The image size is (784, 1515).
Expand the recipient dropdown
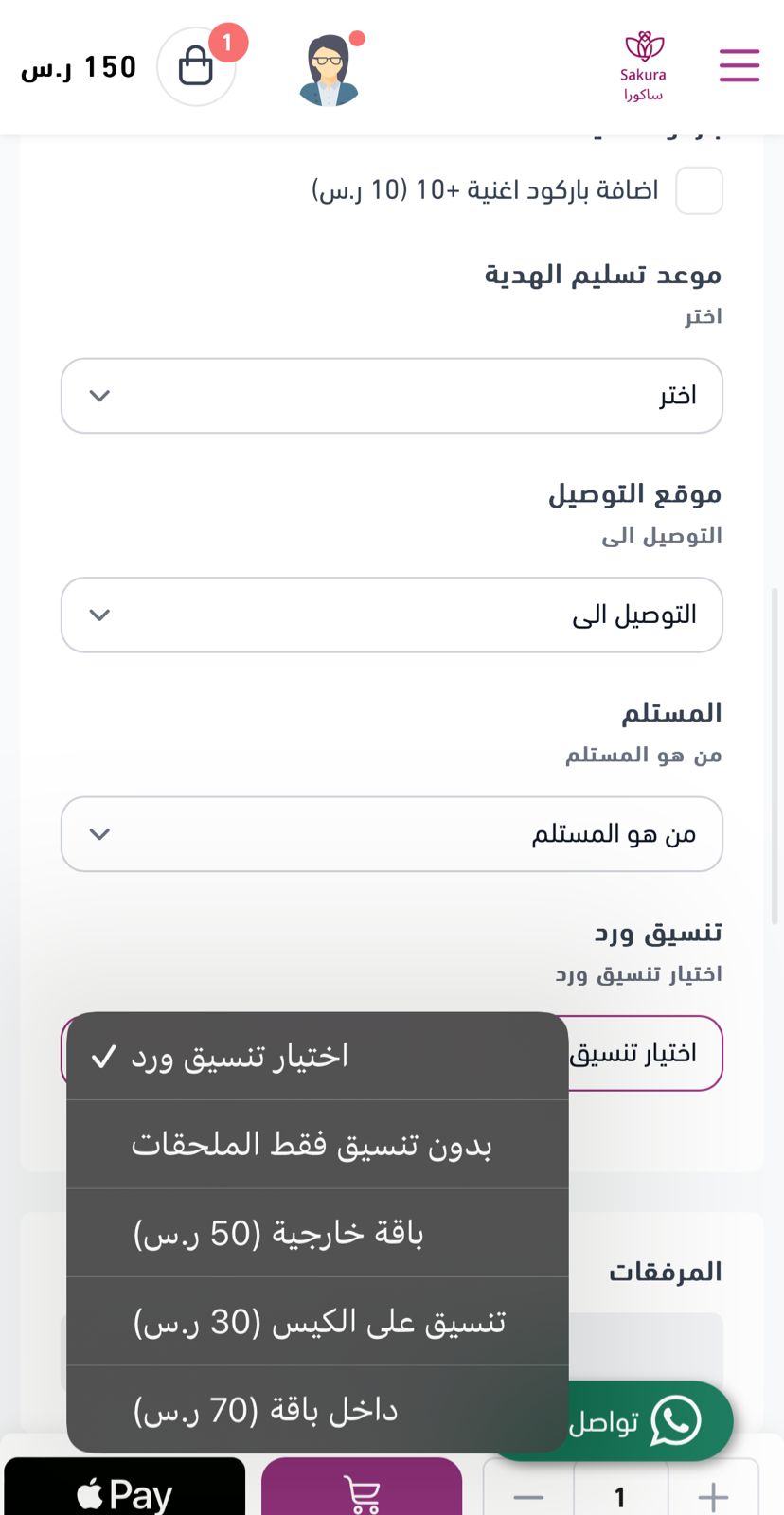(x=392, y=833)
